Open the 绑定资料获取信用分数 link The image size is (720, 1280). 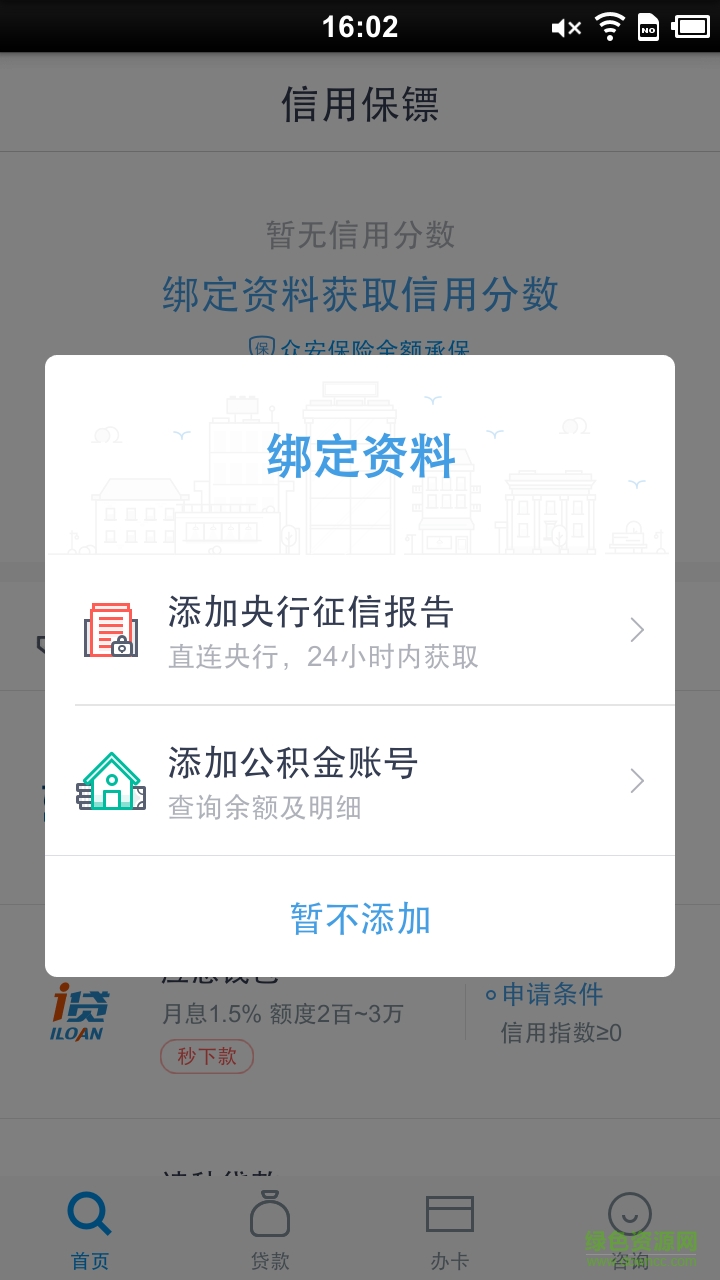360,296
